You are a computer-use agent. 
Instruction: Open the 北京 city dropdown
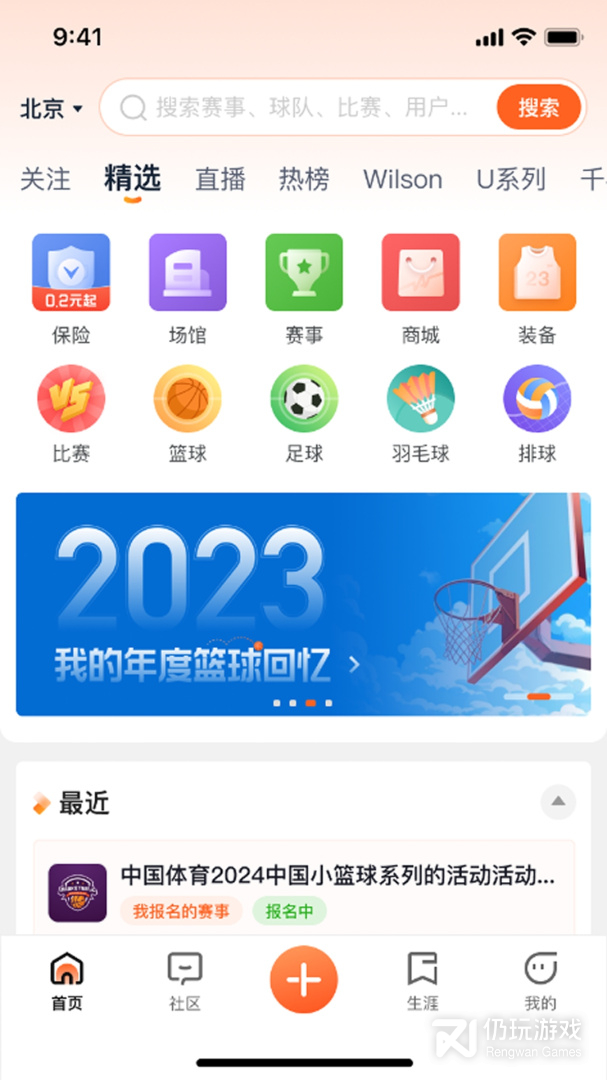[51, 108]
